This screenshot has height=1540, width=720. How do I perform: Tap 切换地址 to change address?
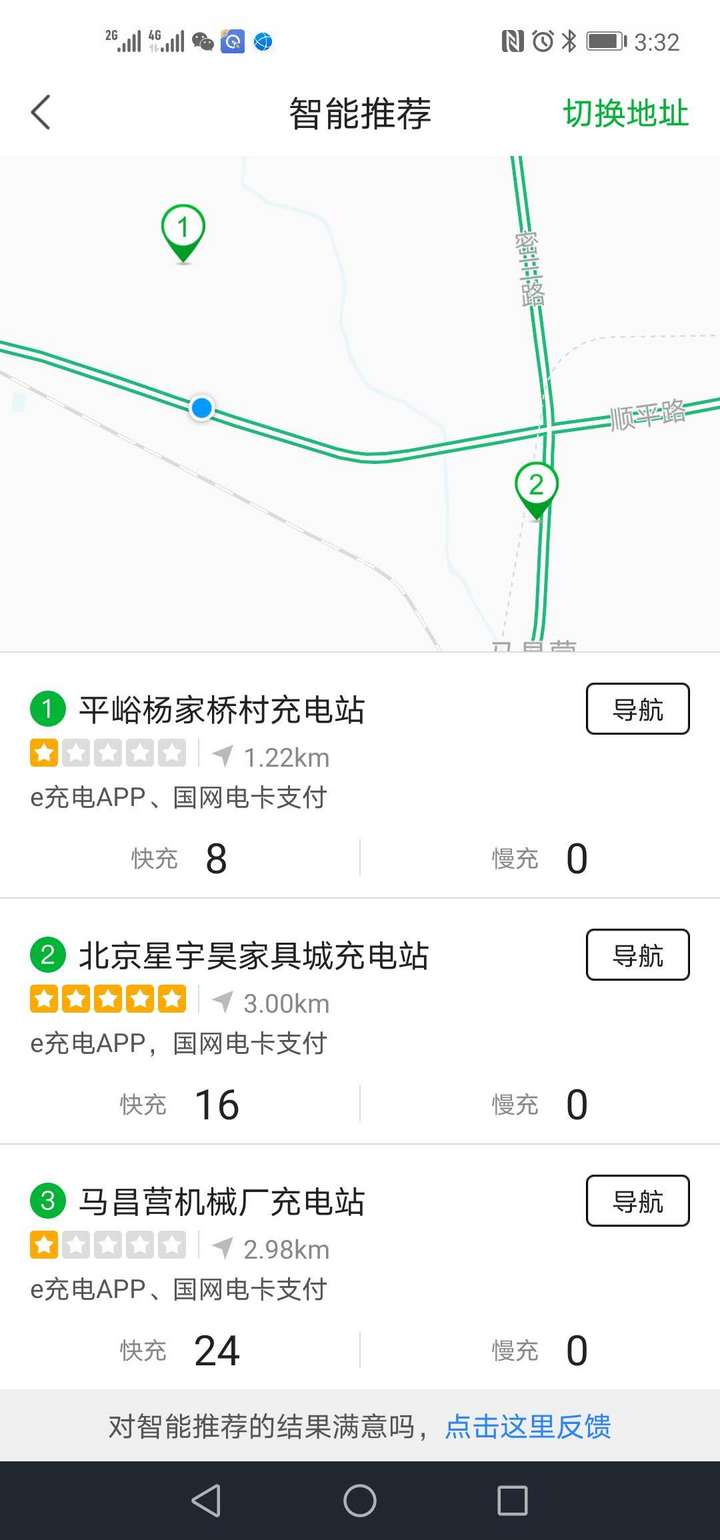point(626,113)
